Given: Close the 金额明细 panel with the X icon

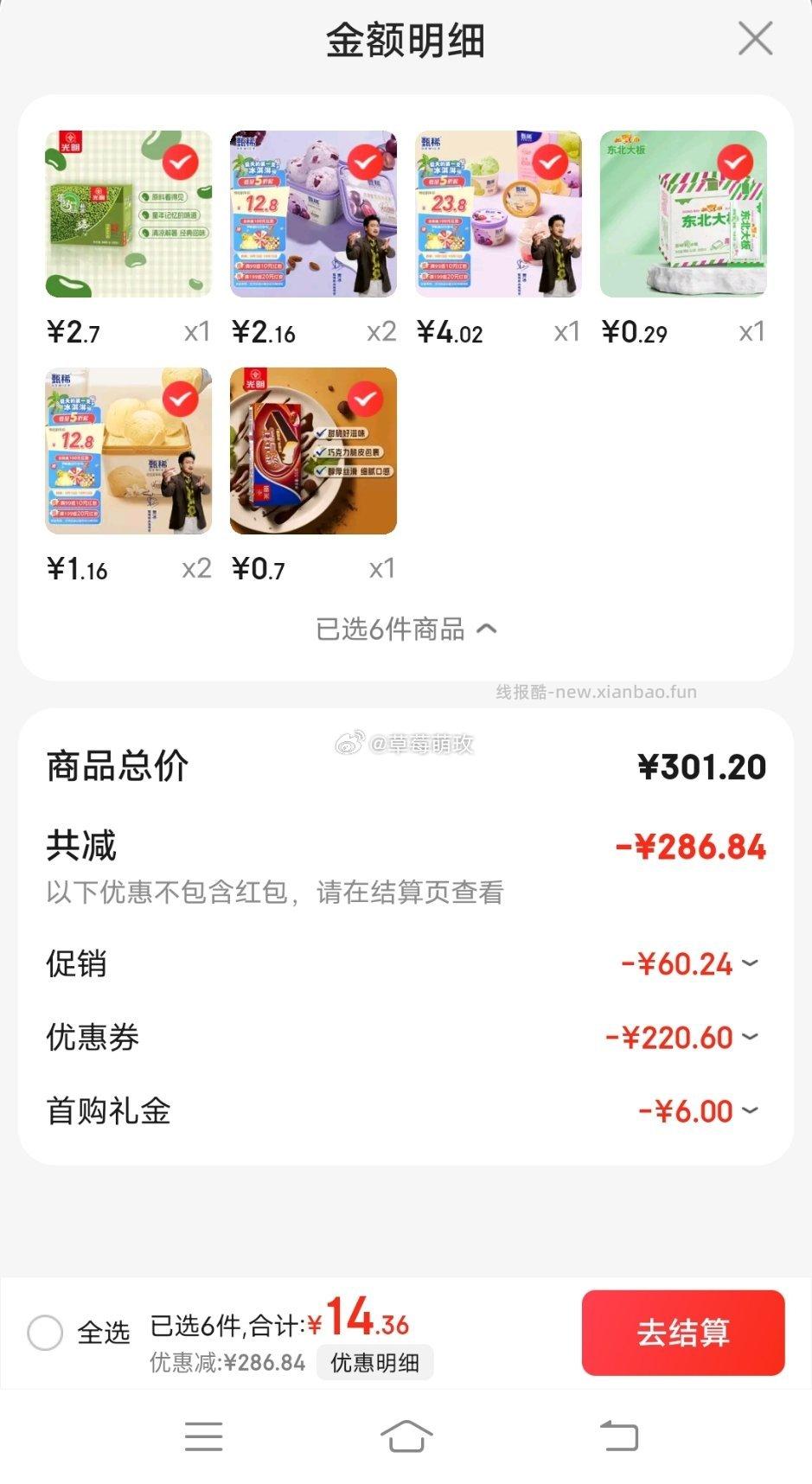Looking at the screenshot, I should [x=755, y=38].
